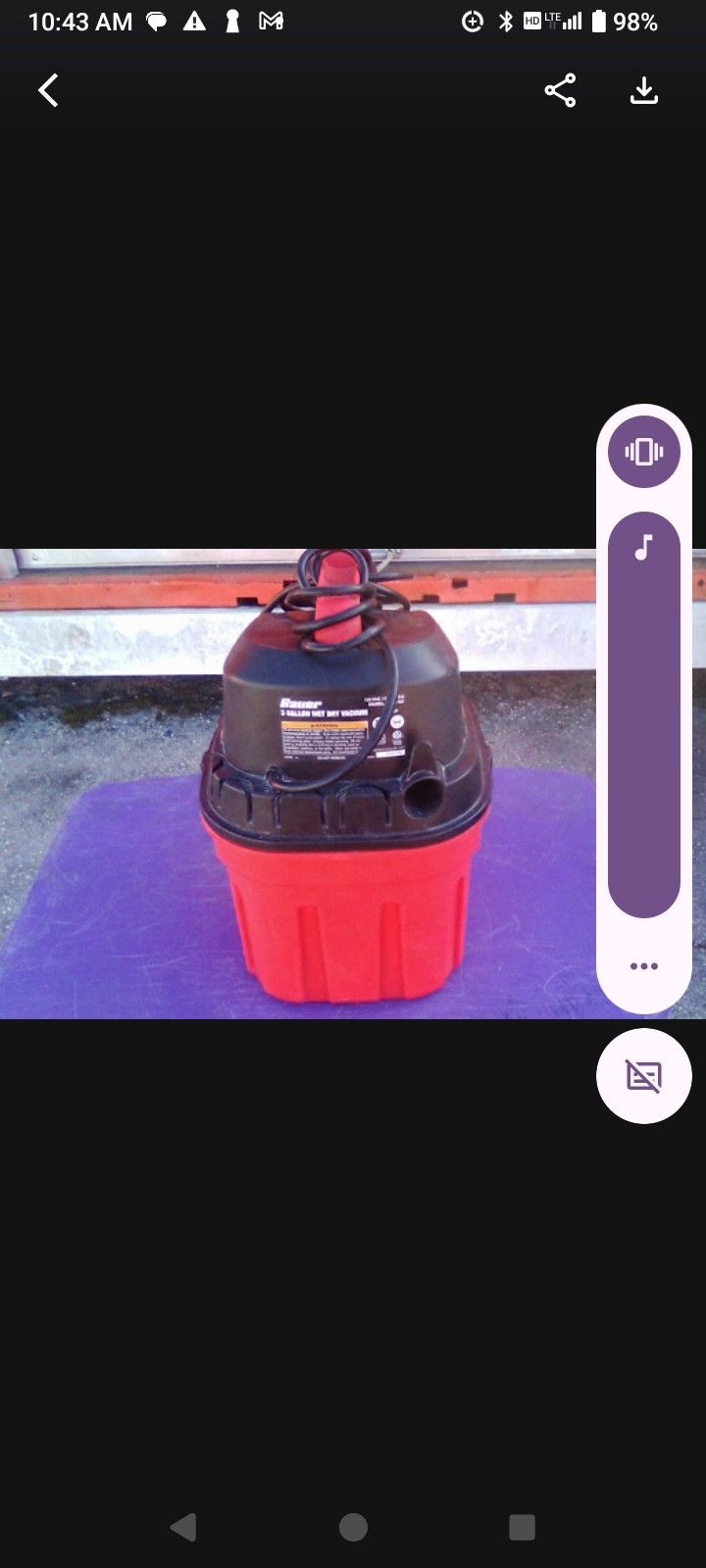Set media volume on the slider
The width and height of the screenshot is (706, 1568).
pyautogui.click(x=643, y=715)
